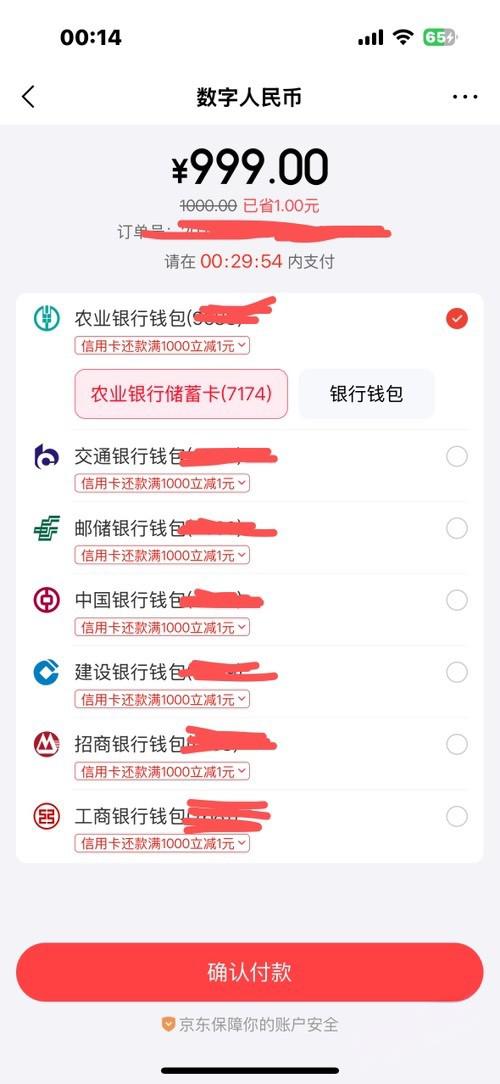Select the 工商银行钱包 radio button
This screenshot has height=1084, width=500.
[x=456, y=816]
